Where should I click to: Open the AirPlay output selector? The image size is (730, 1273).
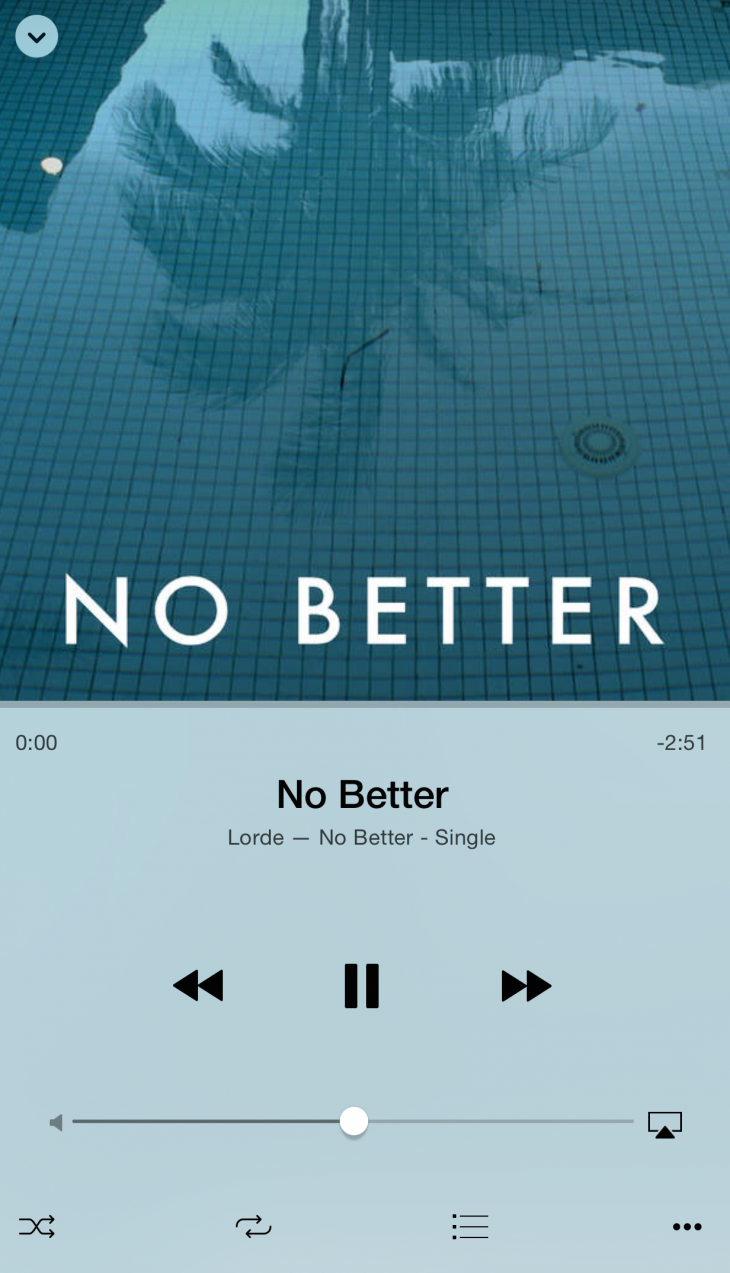point(664,1123)
